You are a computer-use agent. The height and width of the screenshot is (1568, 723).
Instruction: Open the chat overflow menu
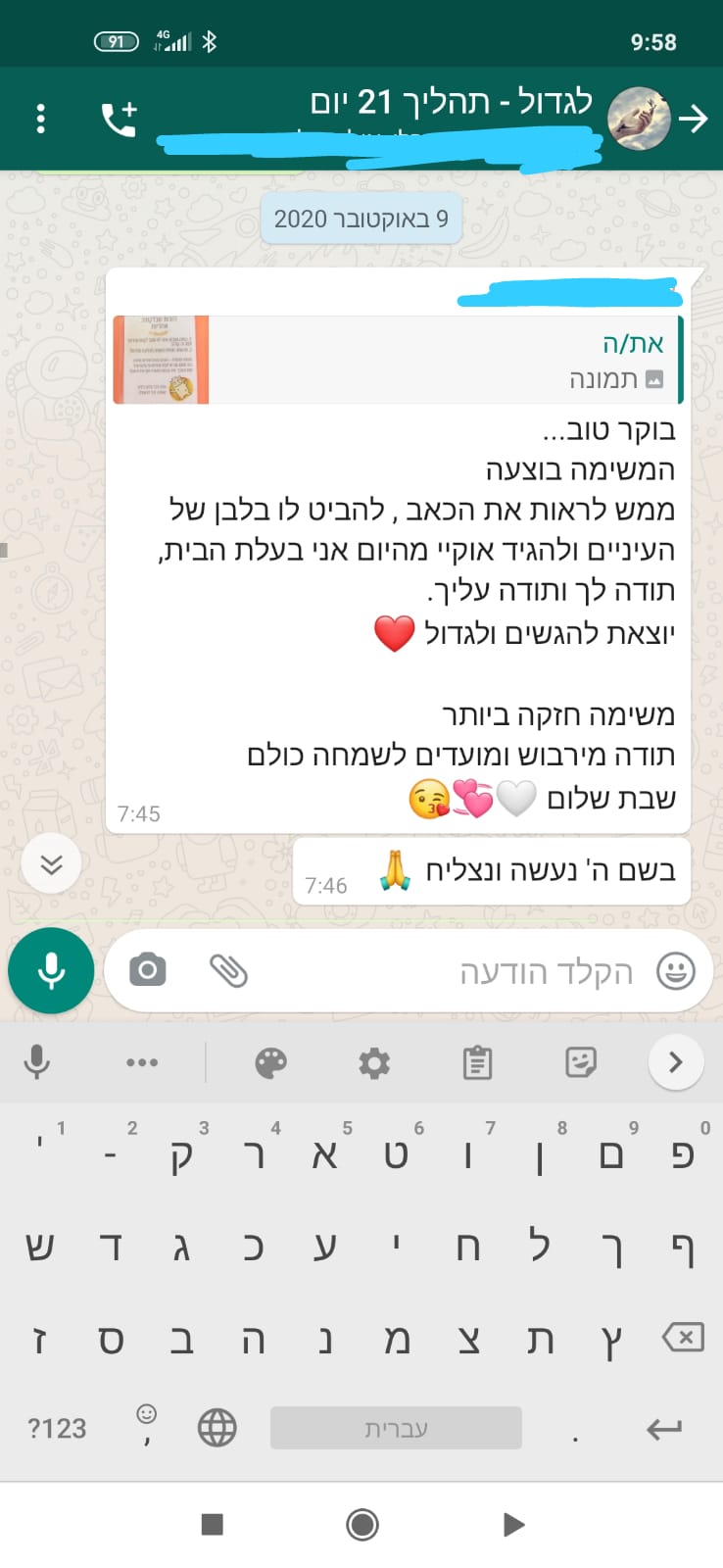[x=40, y=119]
